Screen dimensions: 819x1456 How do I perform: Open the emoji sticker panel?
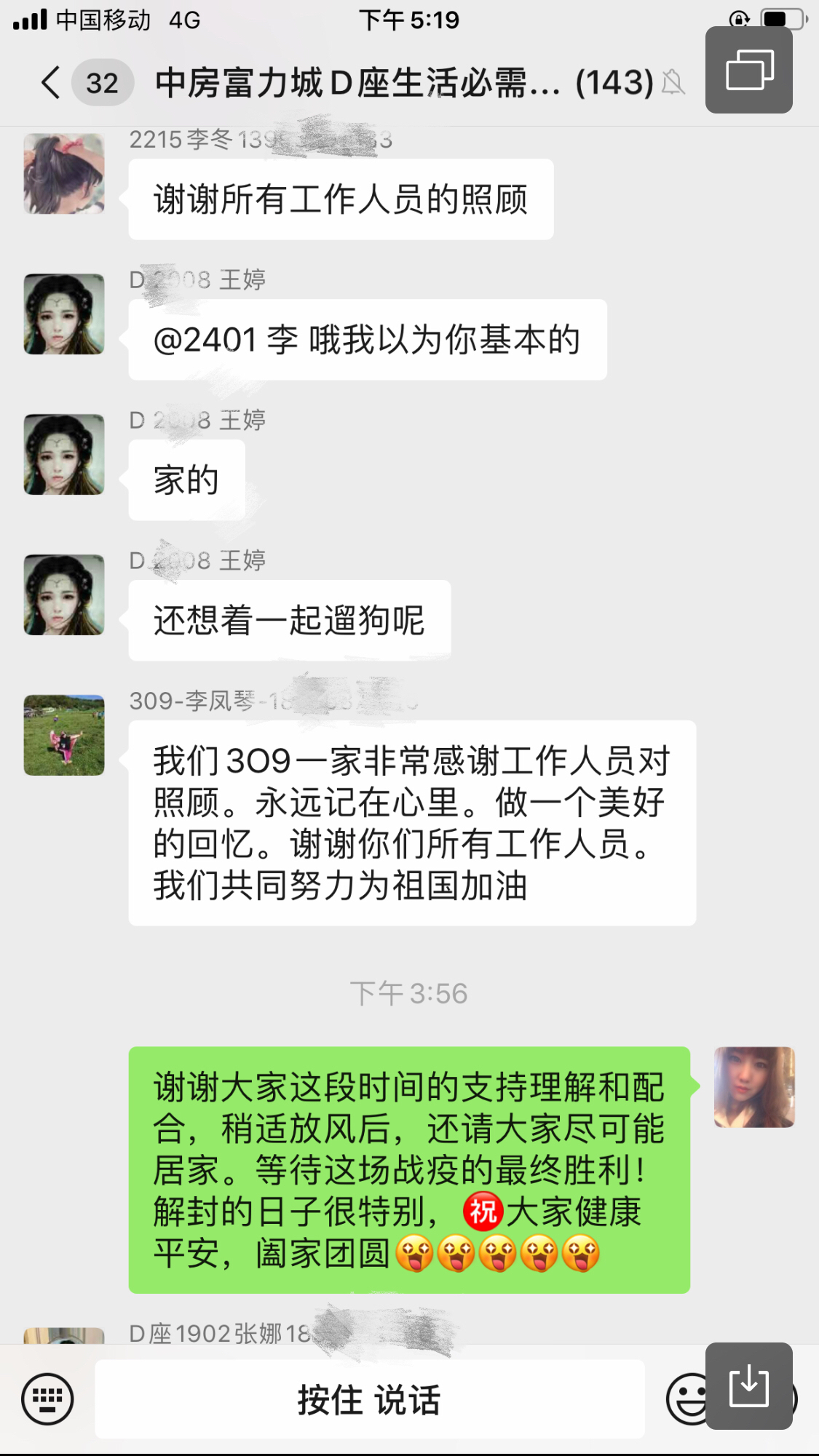point(685,1399)
